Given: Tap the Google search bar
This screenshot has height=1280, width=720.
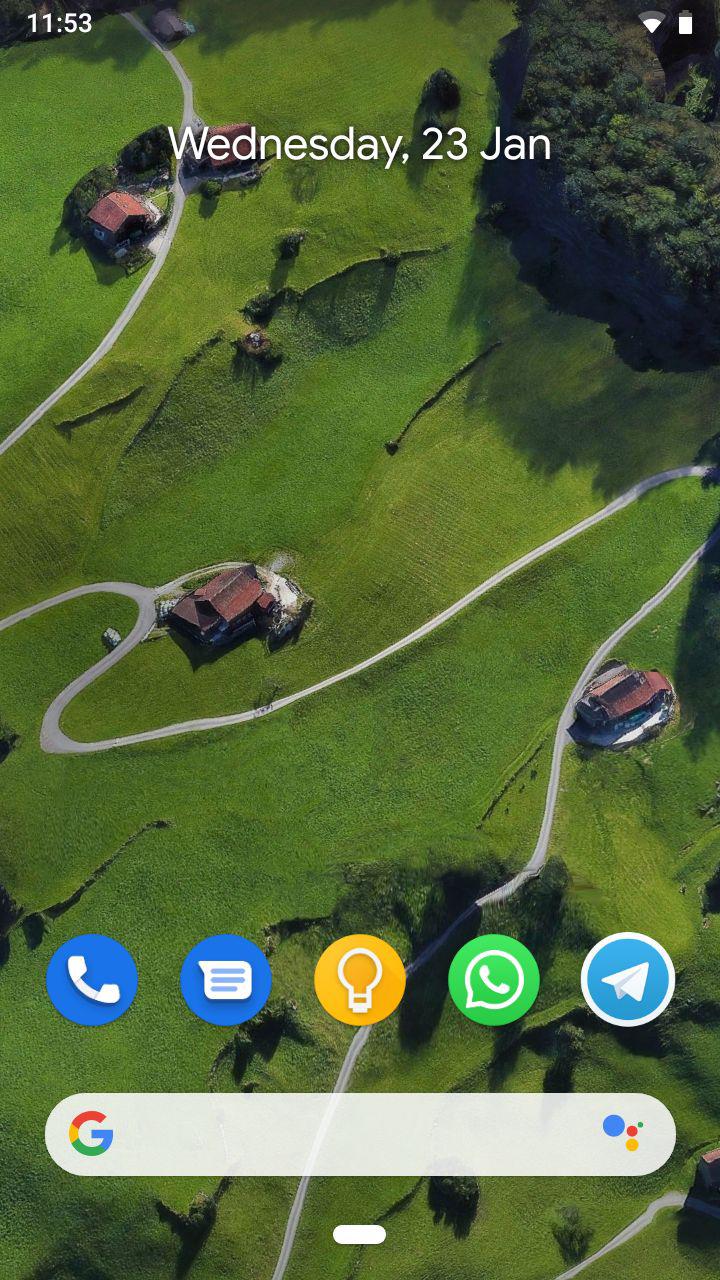Looking at the screenshot, I should (340, 1134).
